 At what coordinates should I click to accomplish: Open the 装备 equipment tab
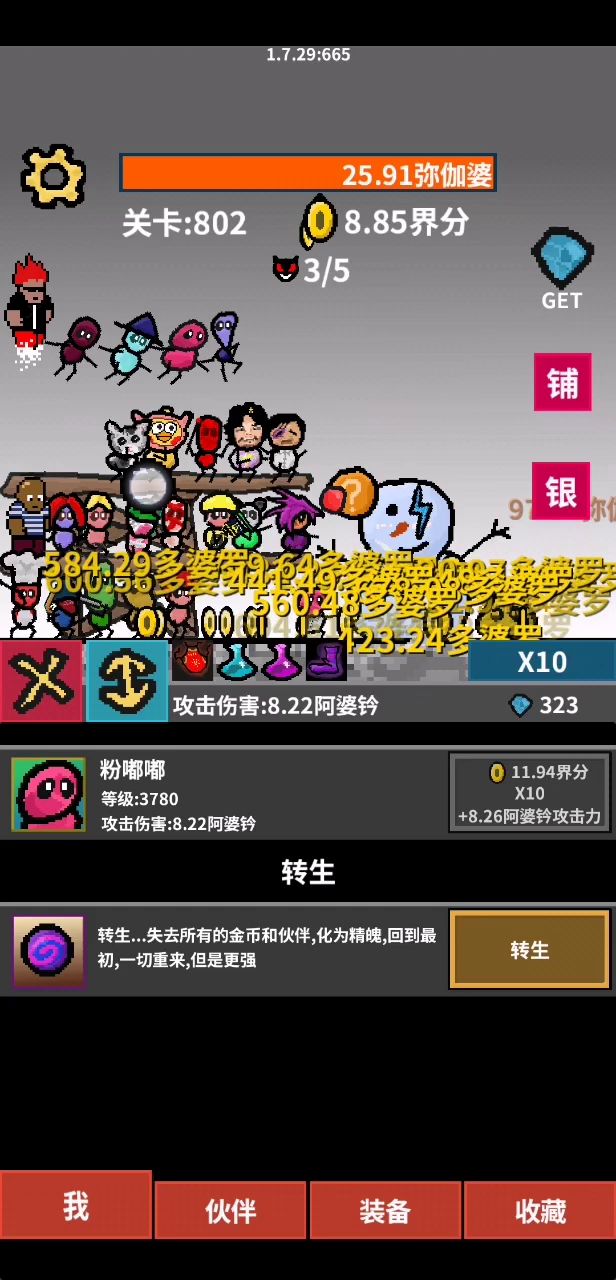(x=385, y=1210)
